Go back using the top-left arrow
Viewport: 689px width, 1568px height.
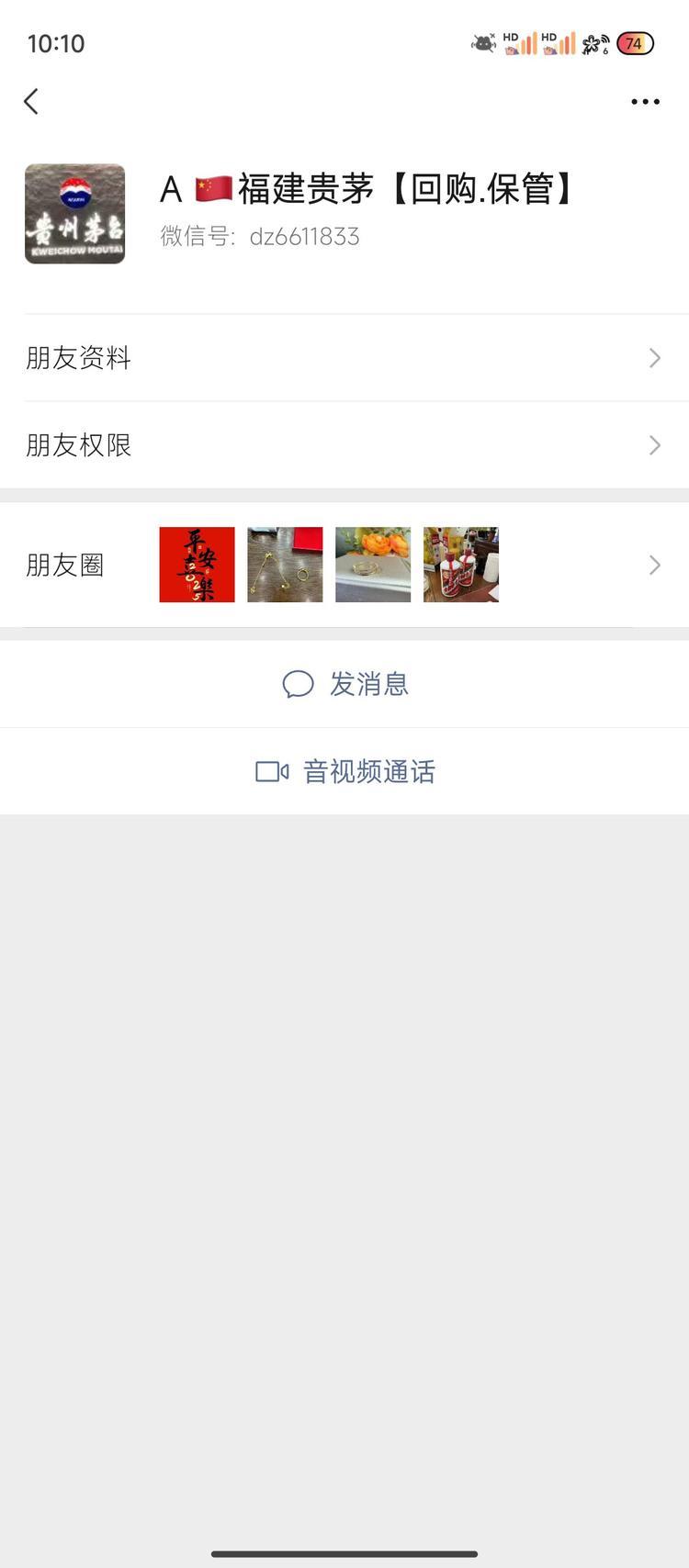click(31, 101)
